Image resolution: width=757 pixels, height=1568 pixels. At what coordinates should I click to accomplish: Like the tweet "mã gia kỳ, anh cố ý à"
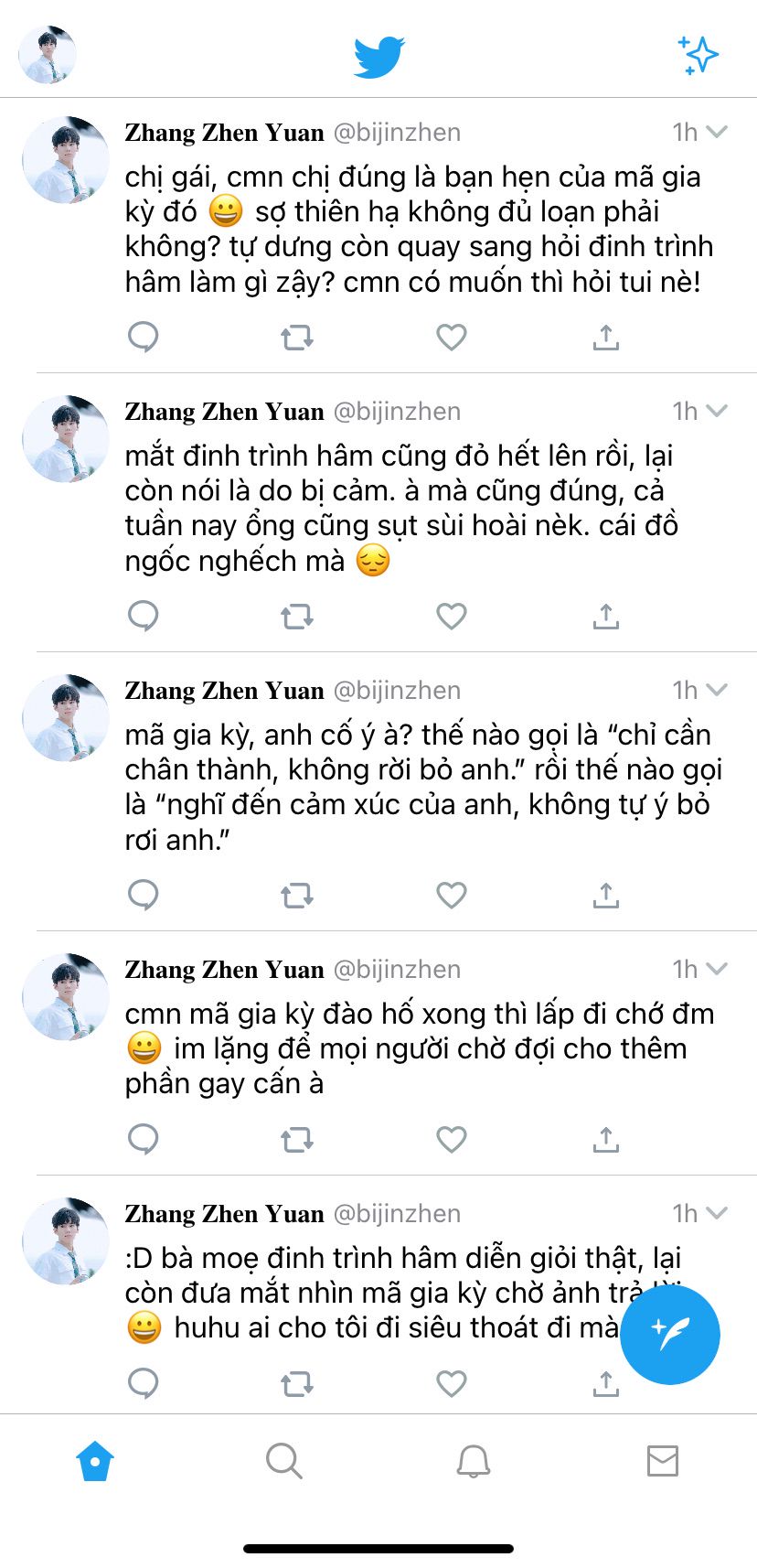(451, 895)
